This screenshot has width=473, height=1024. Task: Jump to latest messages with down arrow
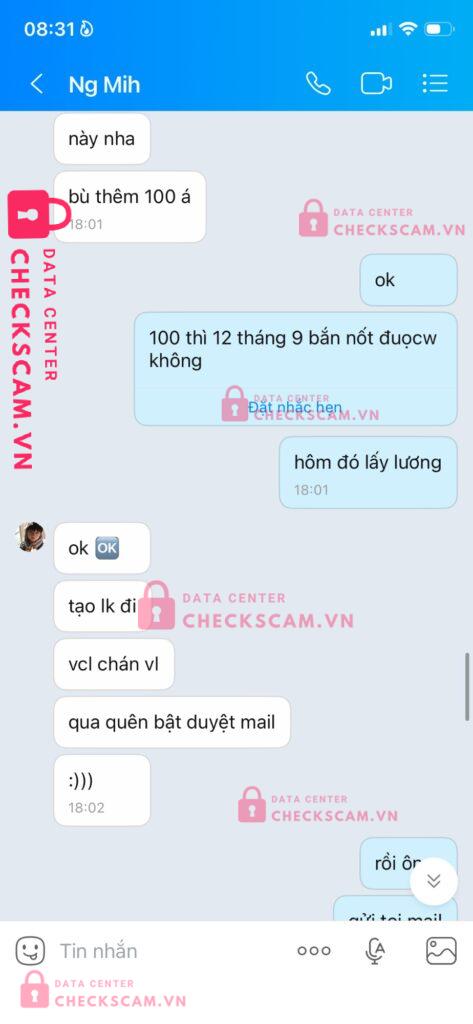pos(434,881)
